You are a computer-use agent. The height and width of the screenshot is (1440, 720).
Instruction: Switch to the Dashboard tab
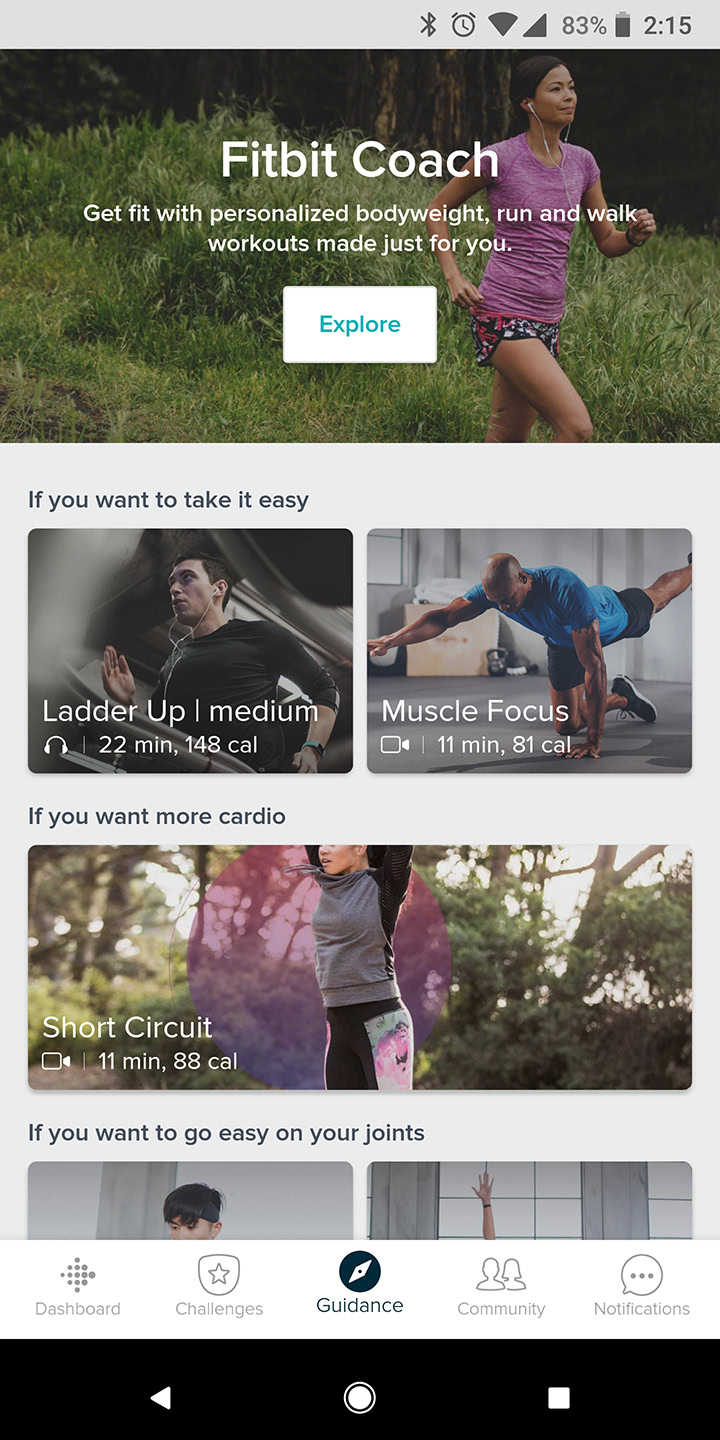click(78, 1288)
